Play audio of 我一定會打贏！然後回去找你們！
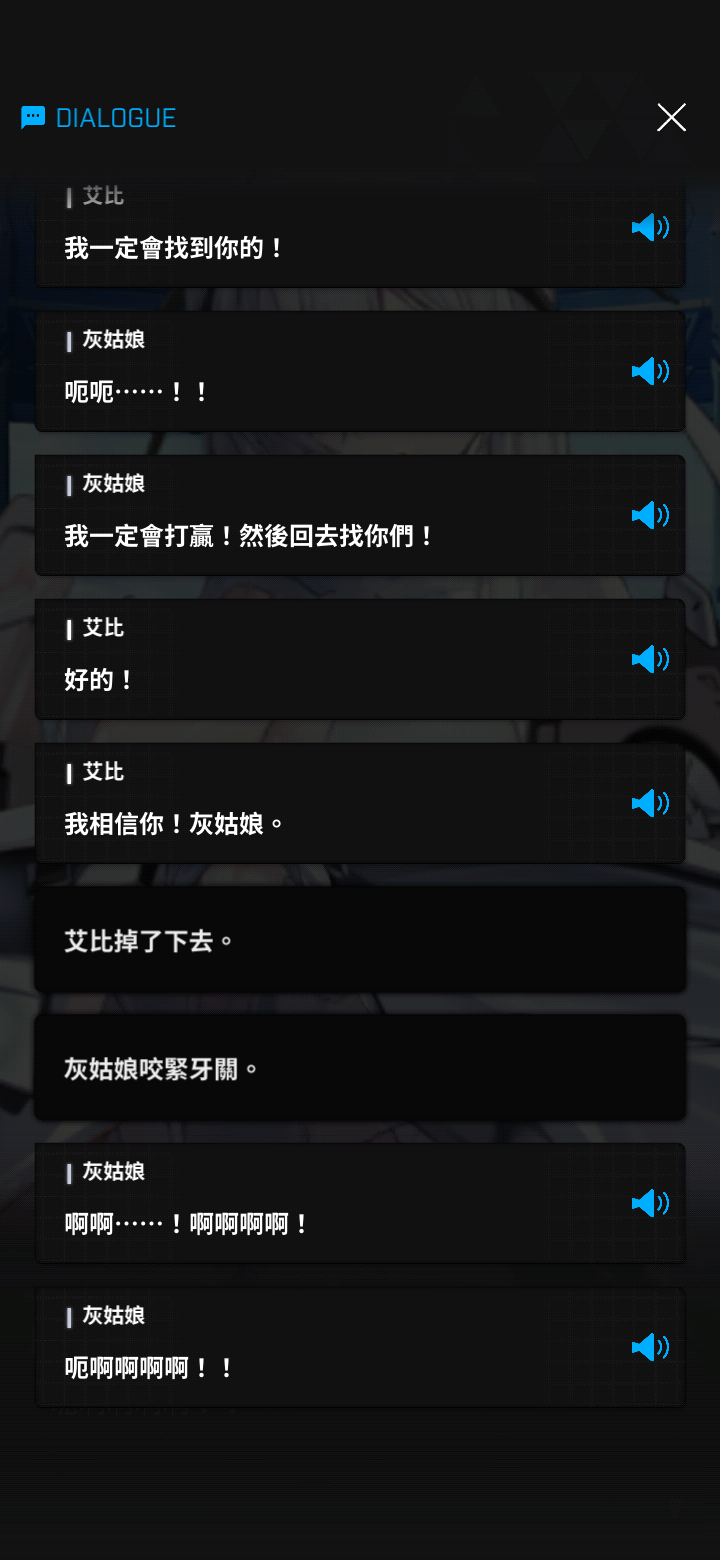 click(650, 516)
